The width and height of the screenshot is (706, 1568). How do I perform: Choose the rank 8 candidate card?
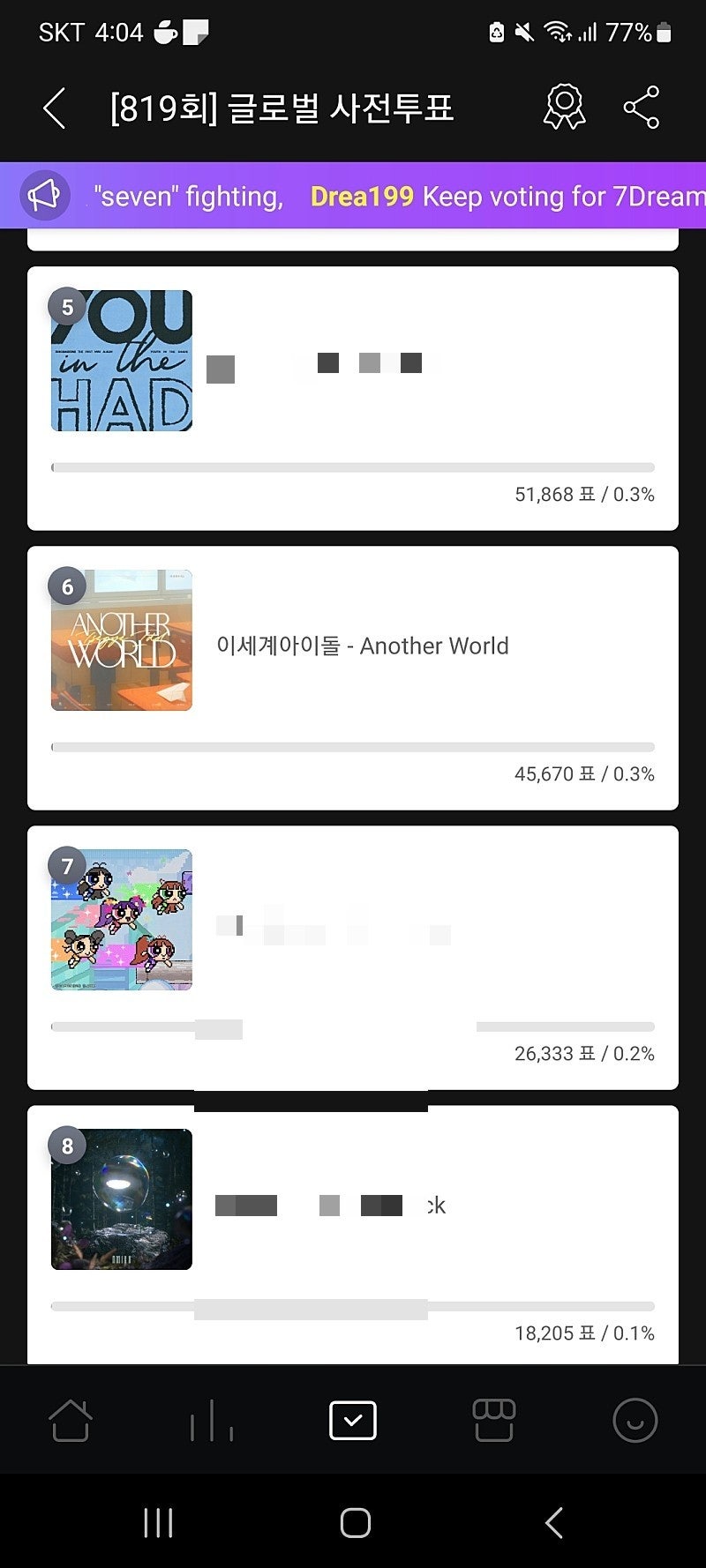click(353, 1235)
